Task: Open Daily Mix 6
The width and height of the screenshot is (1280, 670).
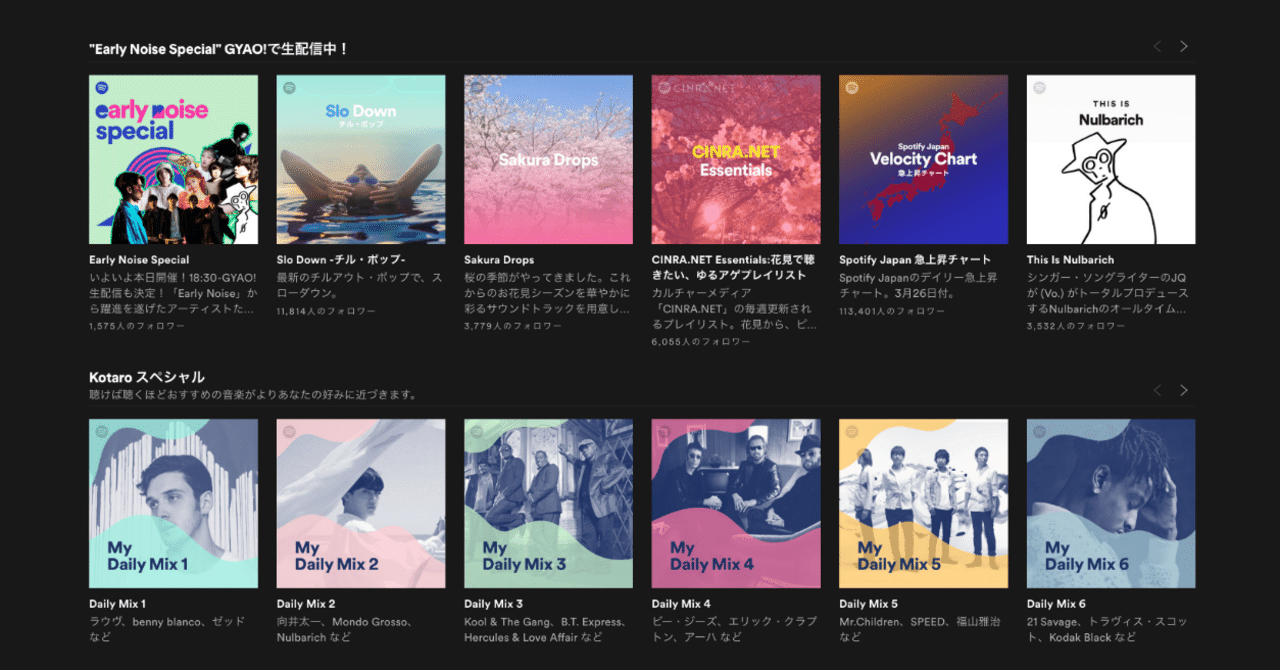Action: (x=1111, y=503)
